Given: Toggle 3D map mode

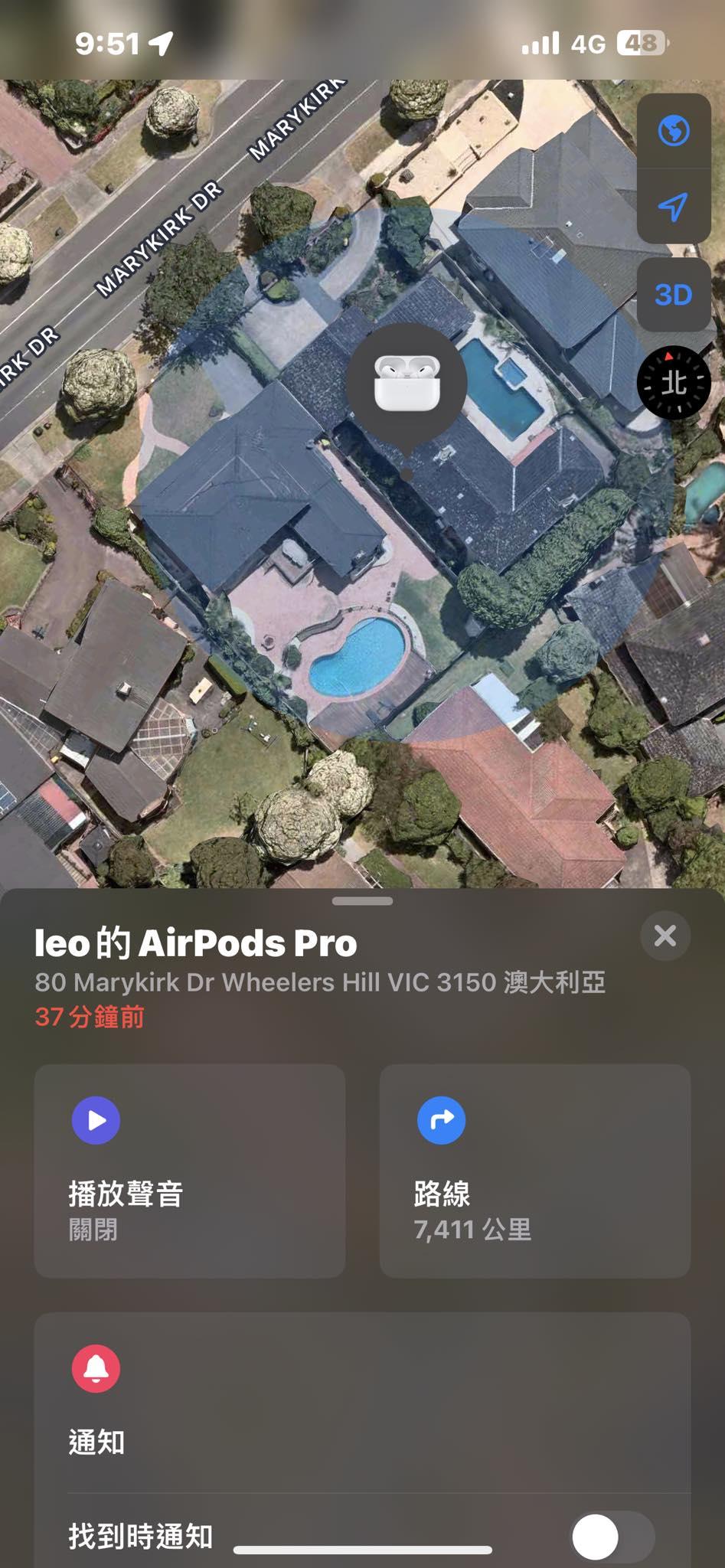Looking at the screenshot, I should (x=673, y=294).
